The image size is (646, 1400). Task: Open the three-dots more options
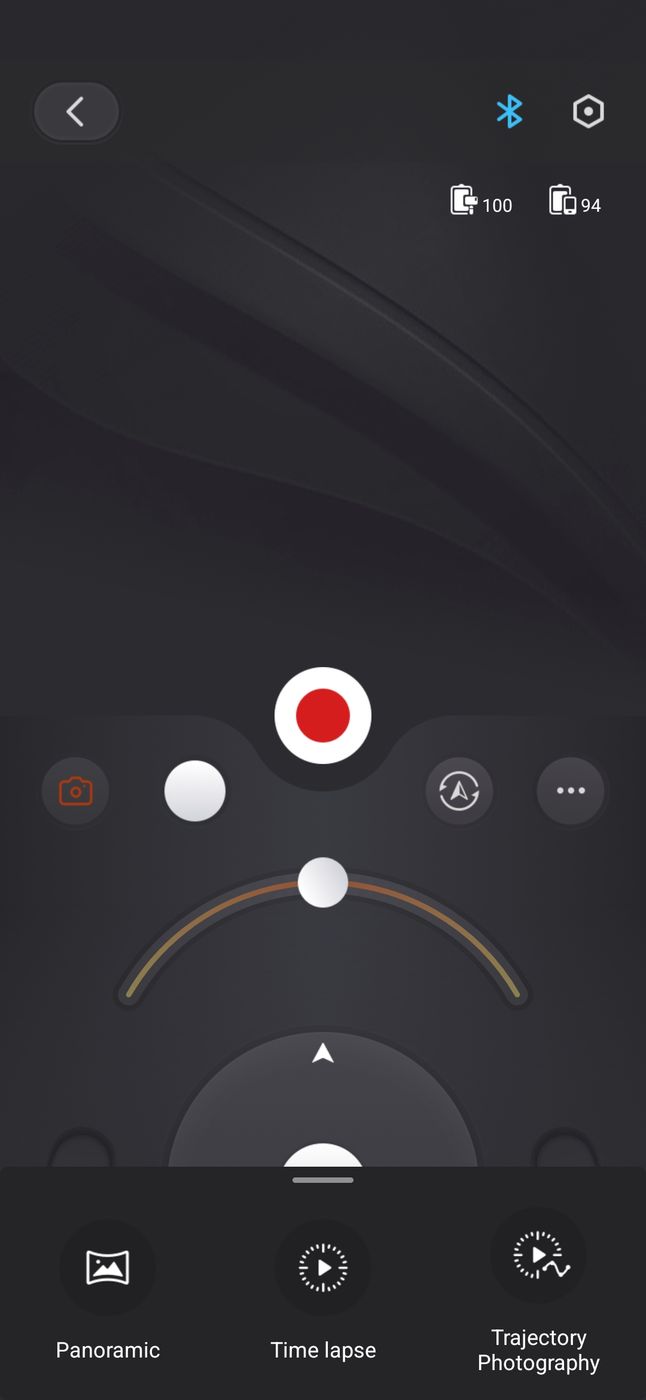click(x=571, y=791)
